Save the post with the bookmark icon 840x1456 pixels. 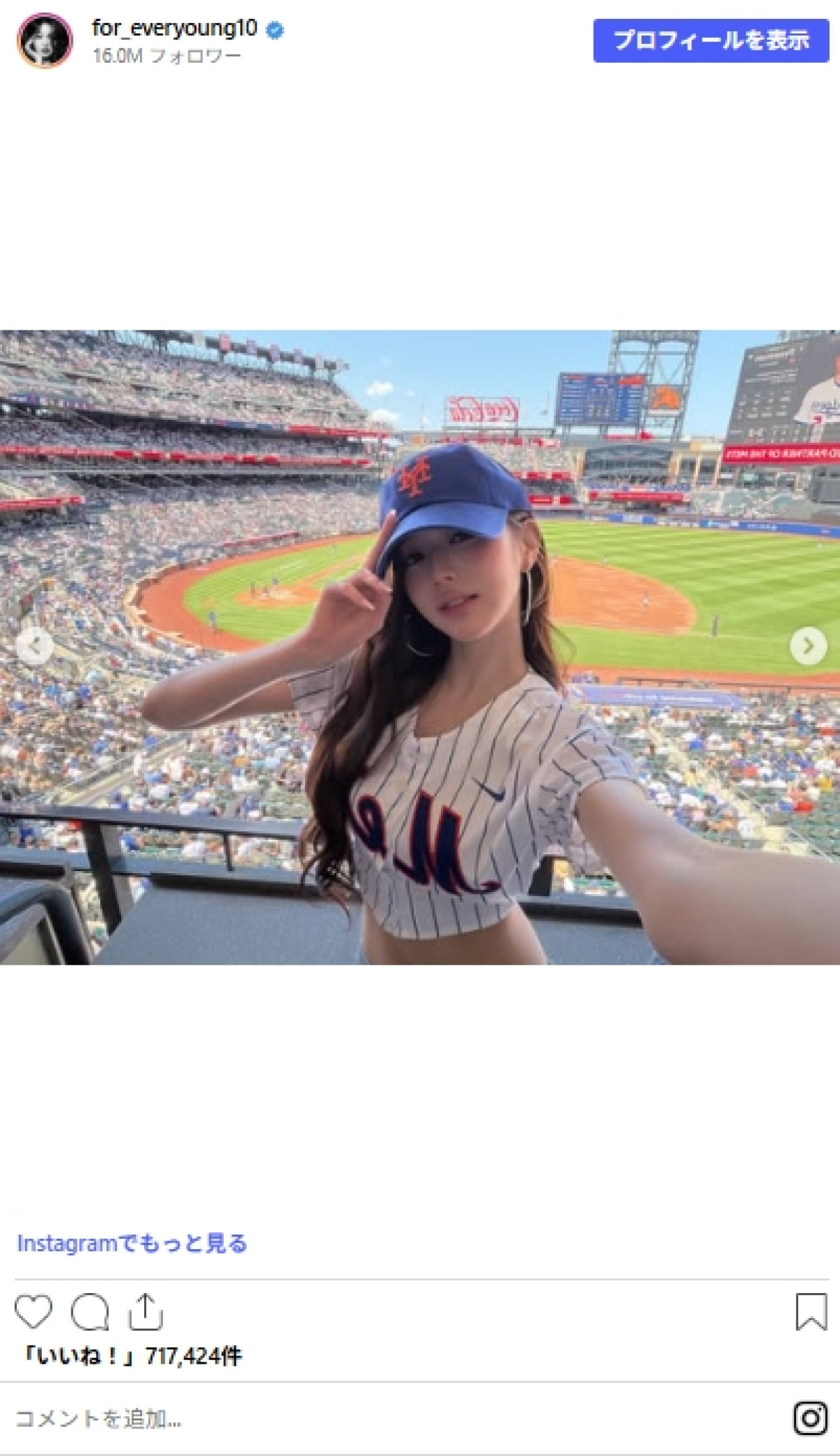coord(811,1312)
